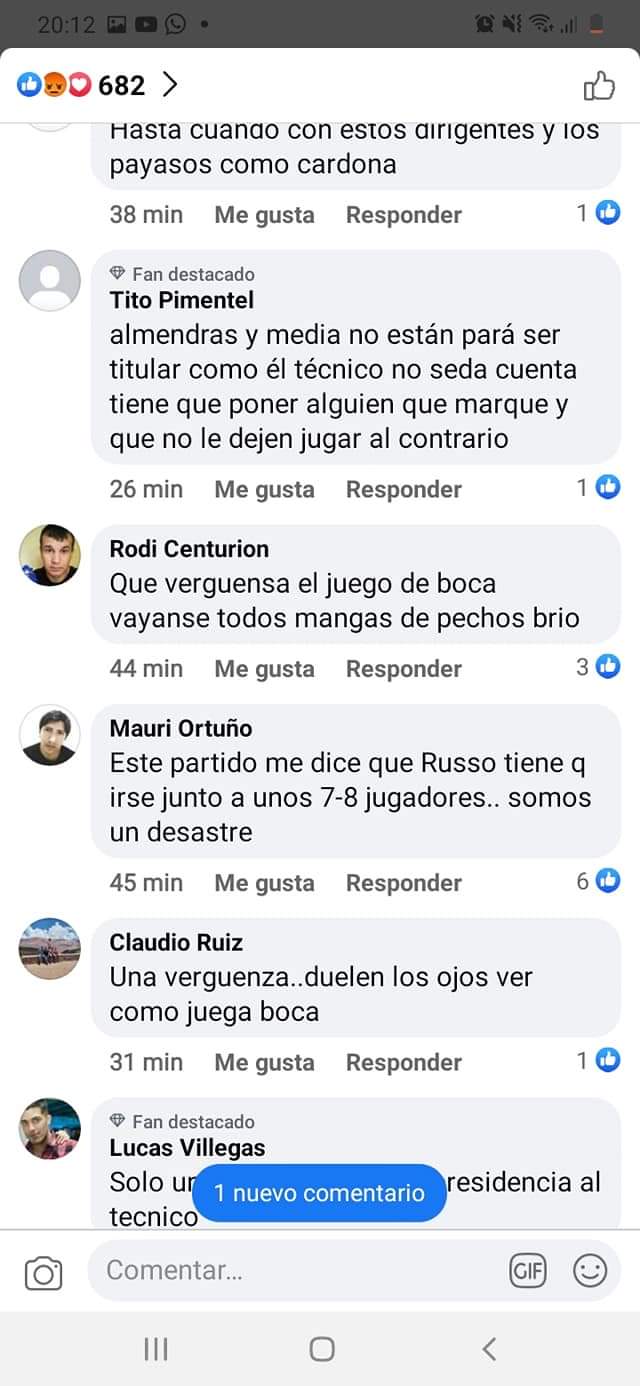The height and width of the screenshot is (1386, 640).
Task: Reply to Claudio Ruiz's comment
Action: (404, 1061)
